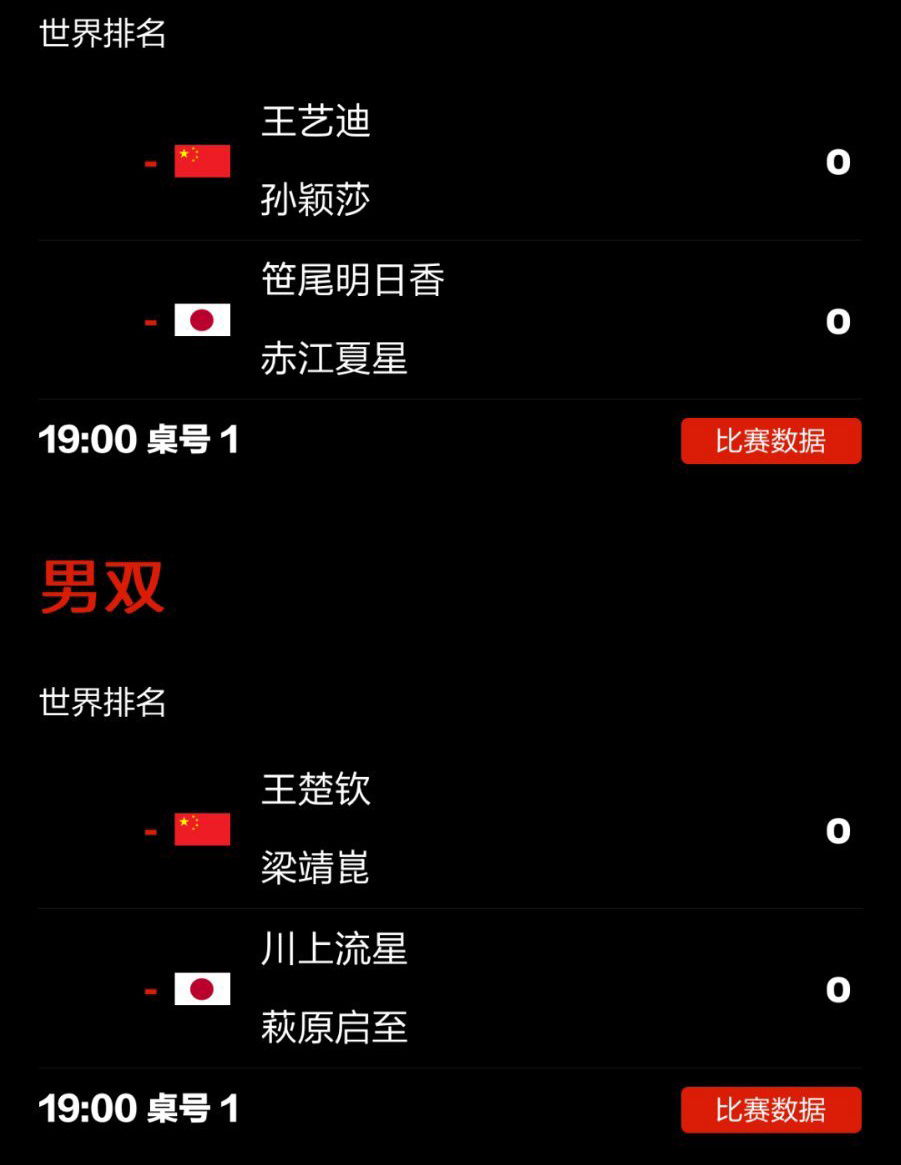Screen dimensions: 901x1165
Task: Click the Japanese flag beside 笹尾明日香
Action: [x=202, y=321]
